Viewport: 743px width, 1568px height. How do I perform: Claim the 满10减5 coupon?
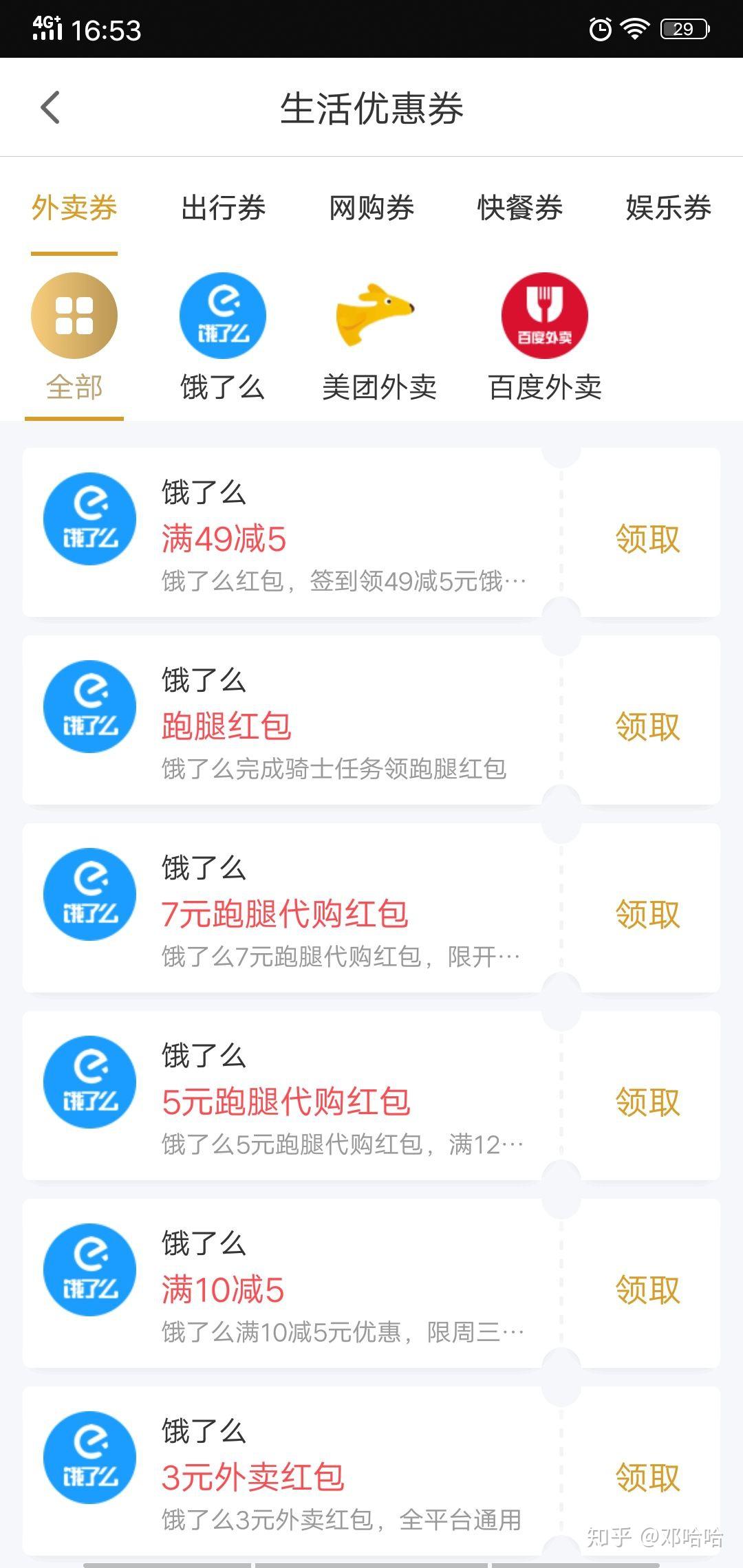coord(647,1289)
